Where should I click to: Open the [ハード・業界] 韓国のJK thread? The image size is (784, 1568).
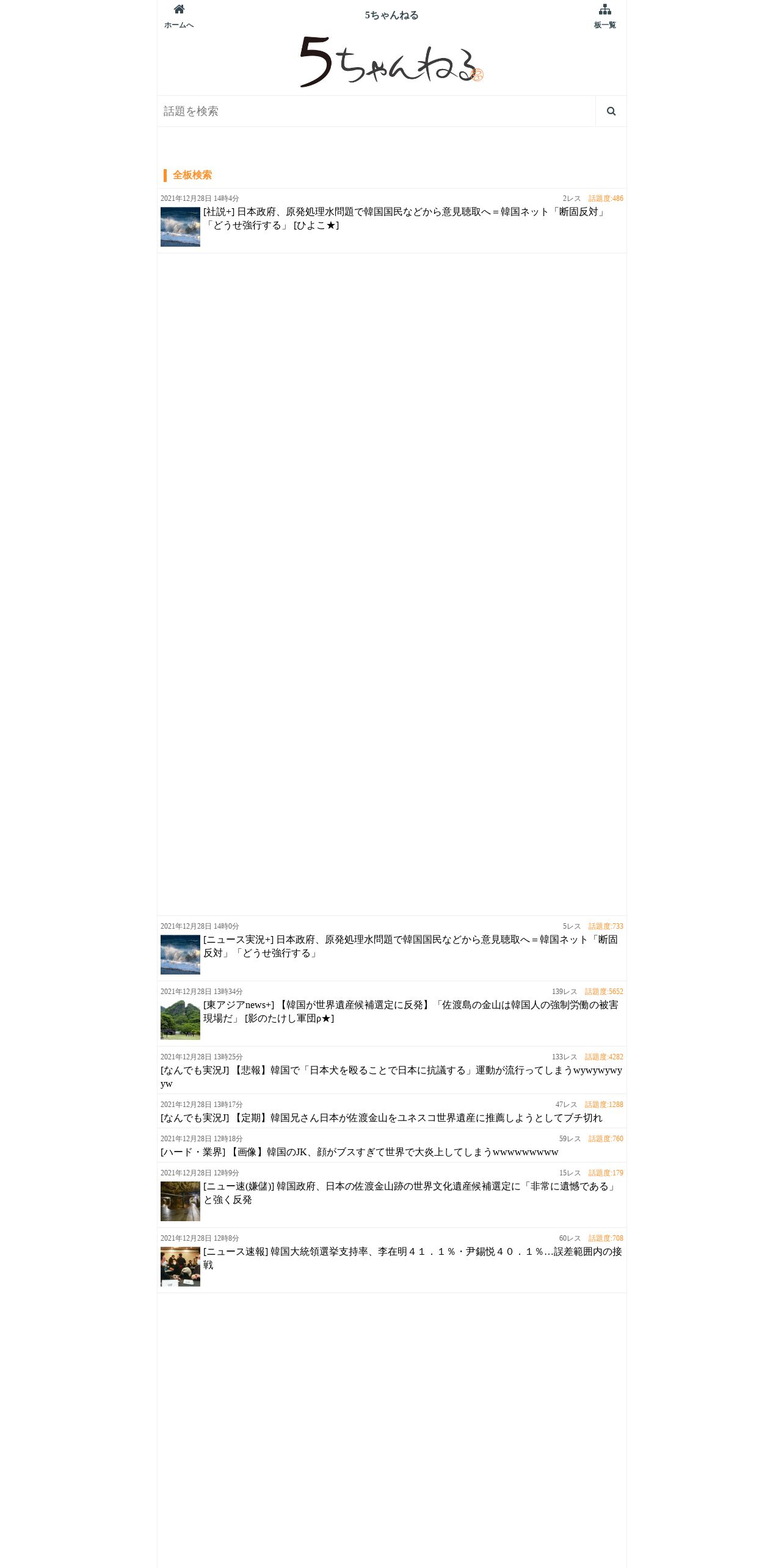[x=359, y=1152]
